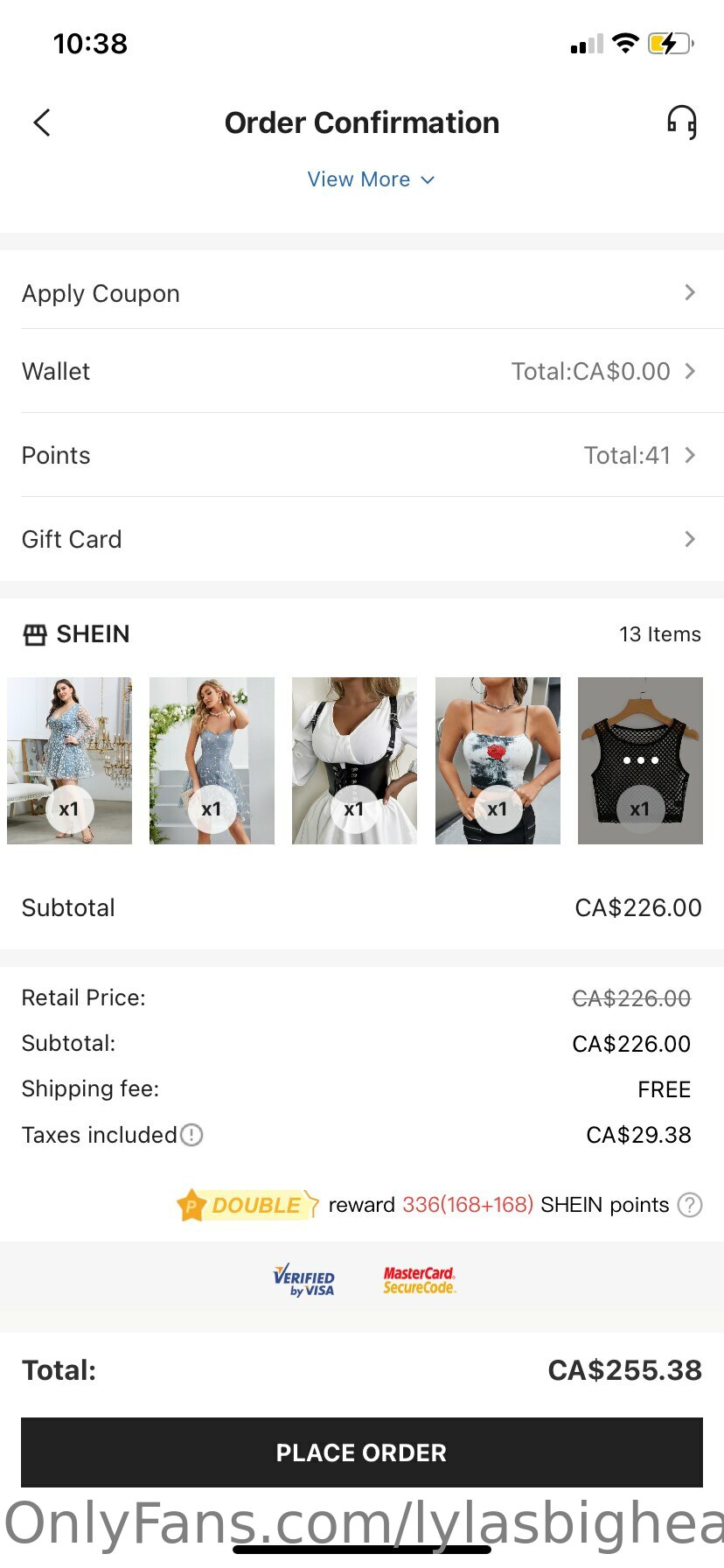Go back from Order Confirmation
This screenshot has height=1568, width=724.
42,122
